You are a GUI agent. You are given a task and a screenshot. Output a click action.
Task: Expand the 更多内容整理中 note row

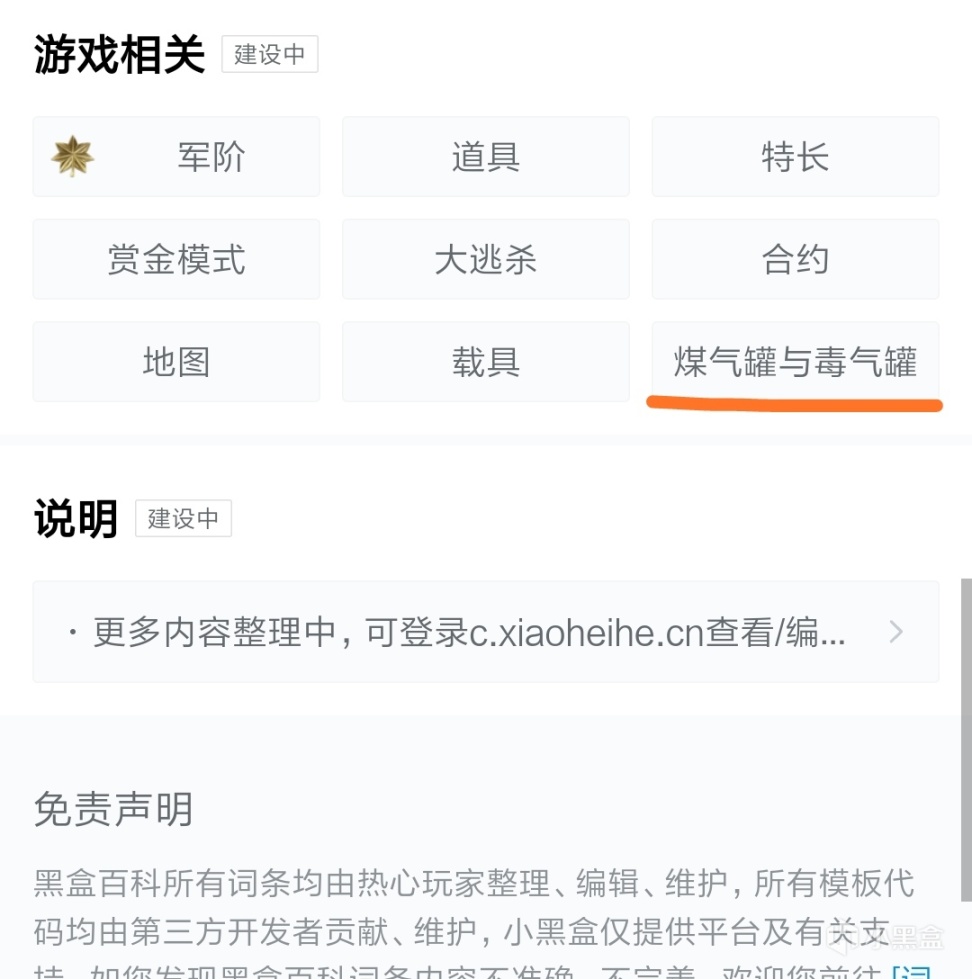point(485,632)
